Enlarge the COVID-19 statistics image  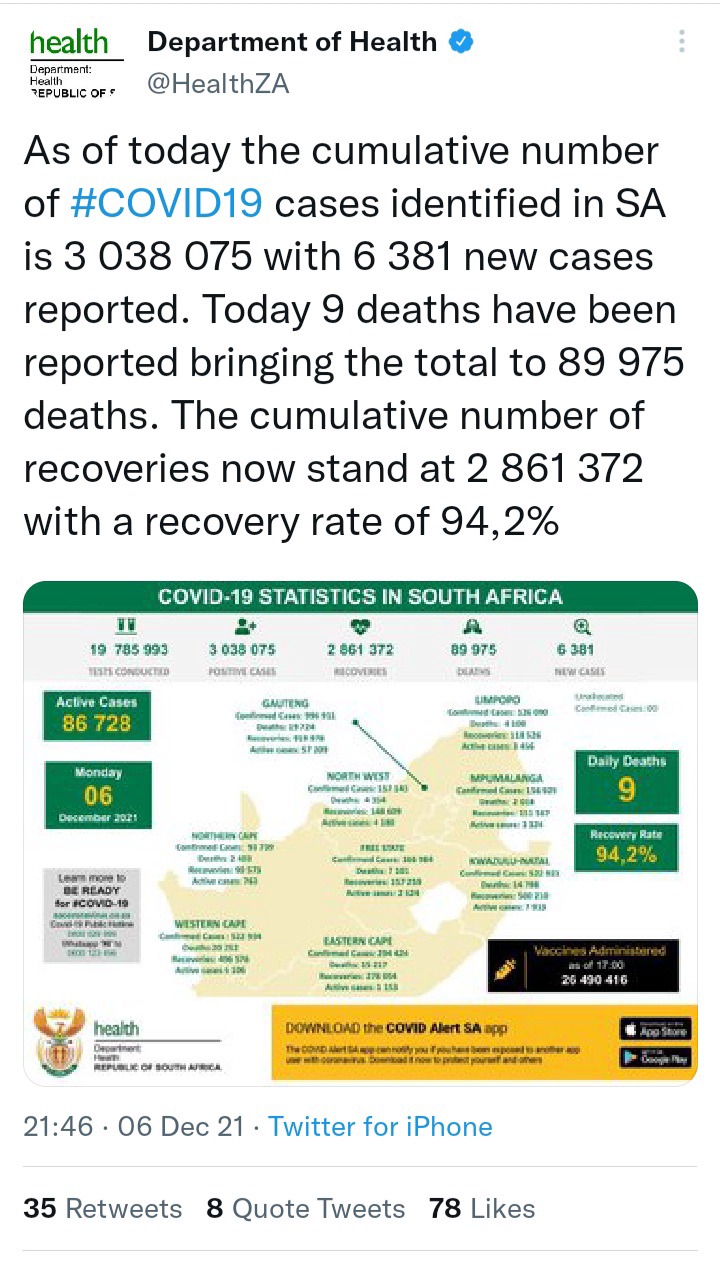point(360,833)
